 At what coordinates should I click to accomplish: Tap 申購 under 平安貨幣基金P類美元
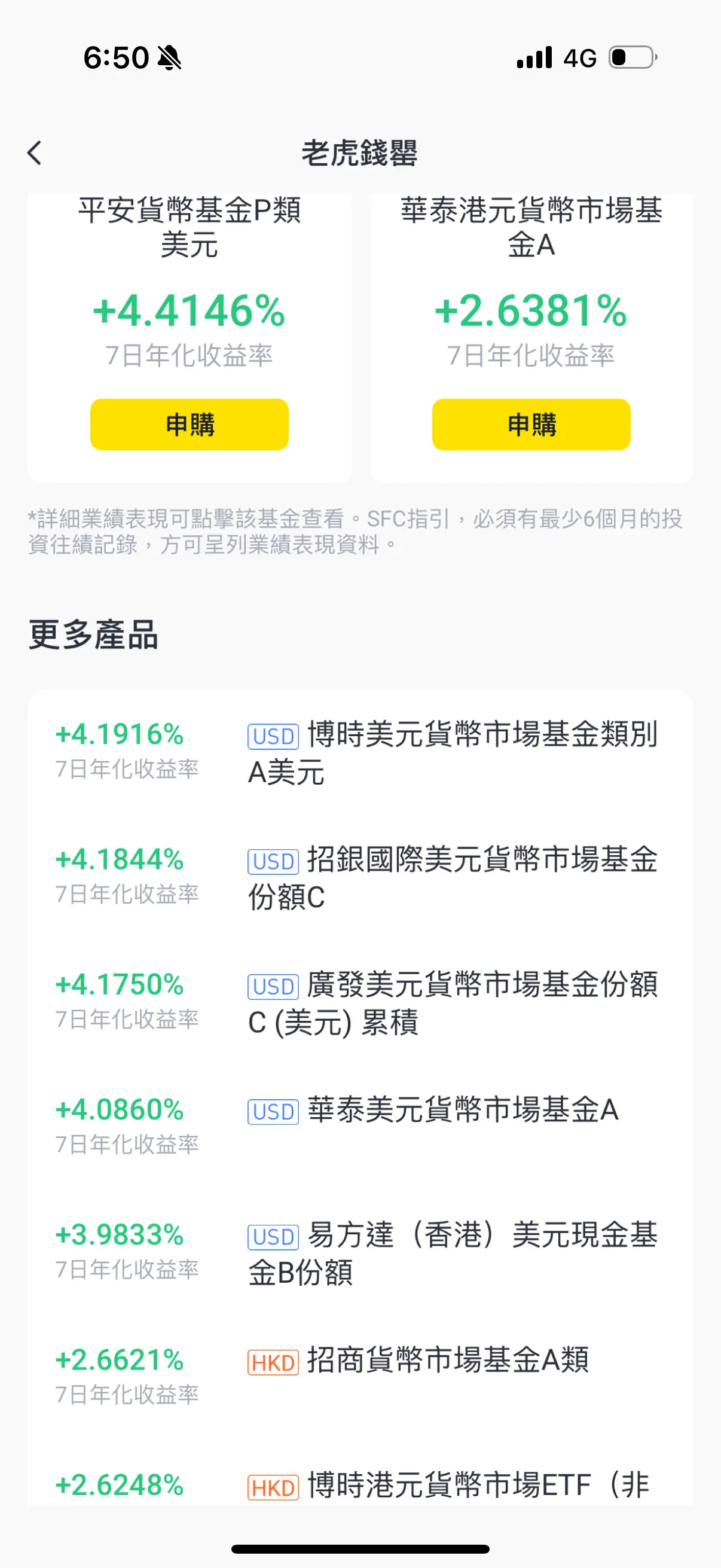[x=190, y=424]
